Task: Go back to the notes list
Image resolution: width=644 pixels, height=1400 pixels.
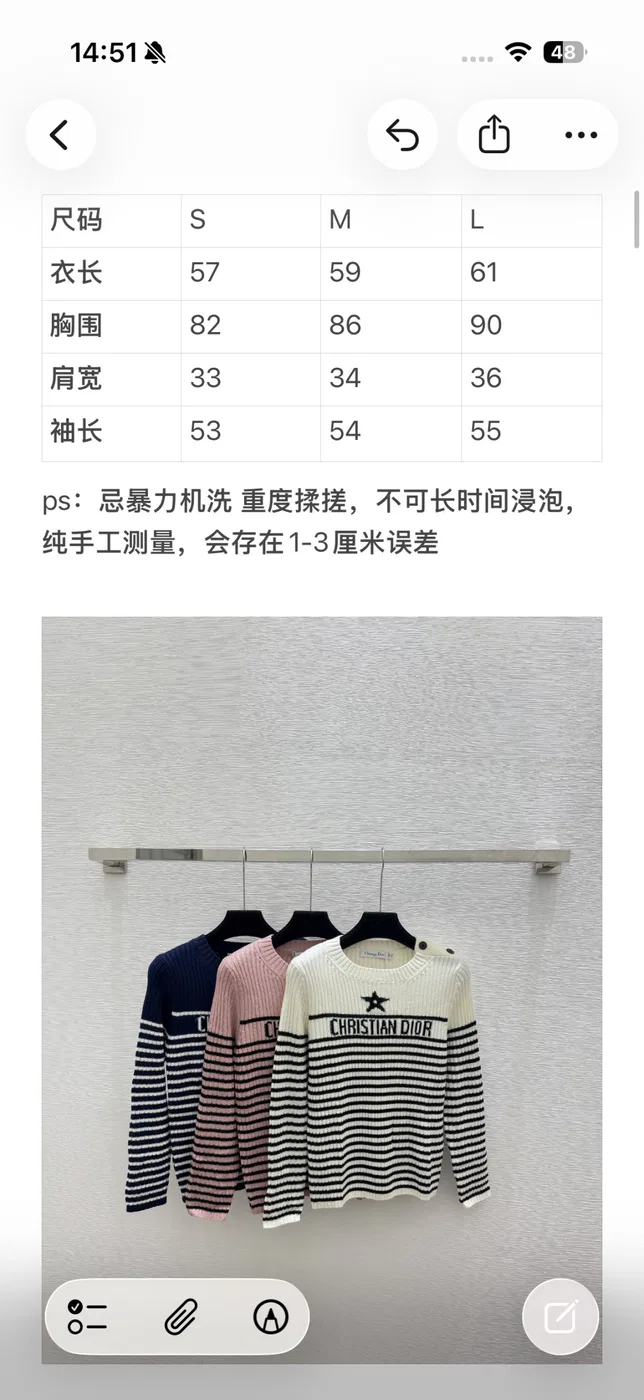Action: [60, 134]
